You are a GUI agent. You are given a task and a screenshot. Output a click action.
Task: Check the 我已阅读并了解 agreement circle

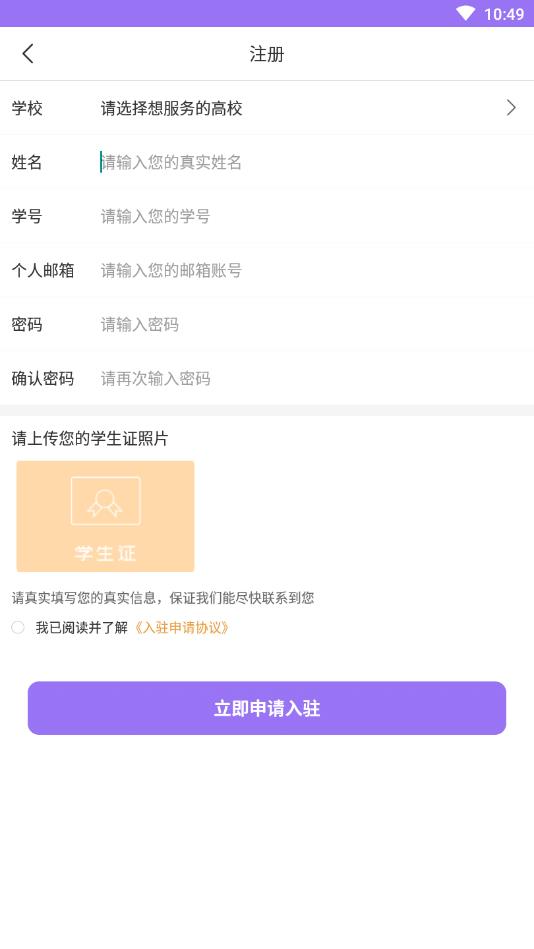click(x=18, y=628)
